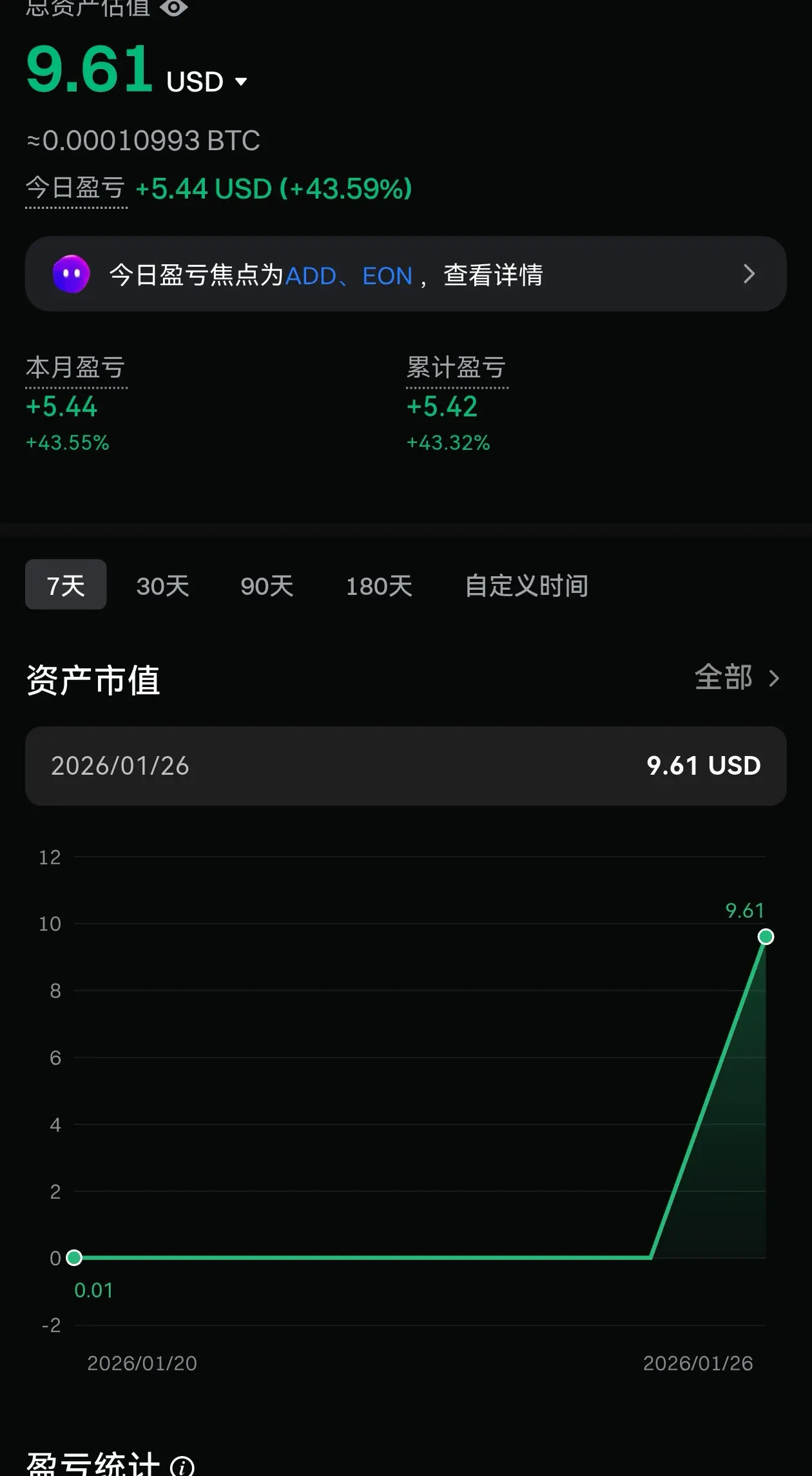Viewport: 812px width, 1476px height.
Task: Switch to the 180天 range
Action: [x=380, y=586]
